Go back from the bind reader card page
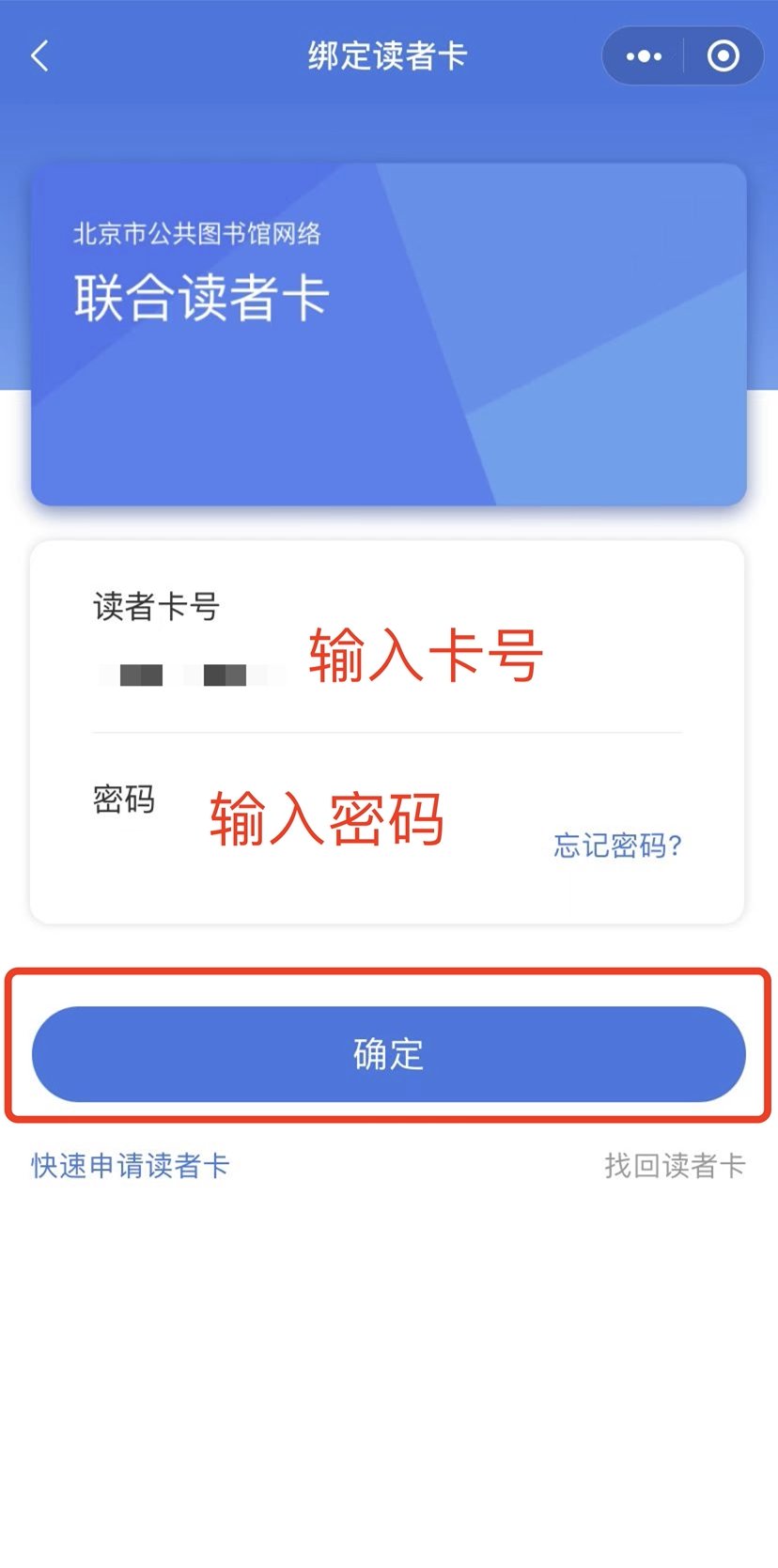Viewport: 778px width, 1568px height. 39,56
